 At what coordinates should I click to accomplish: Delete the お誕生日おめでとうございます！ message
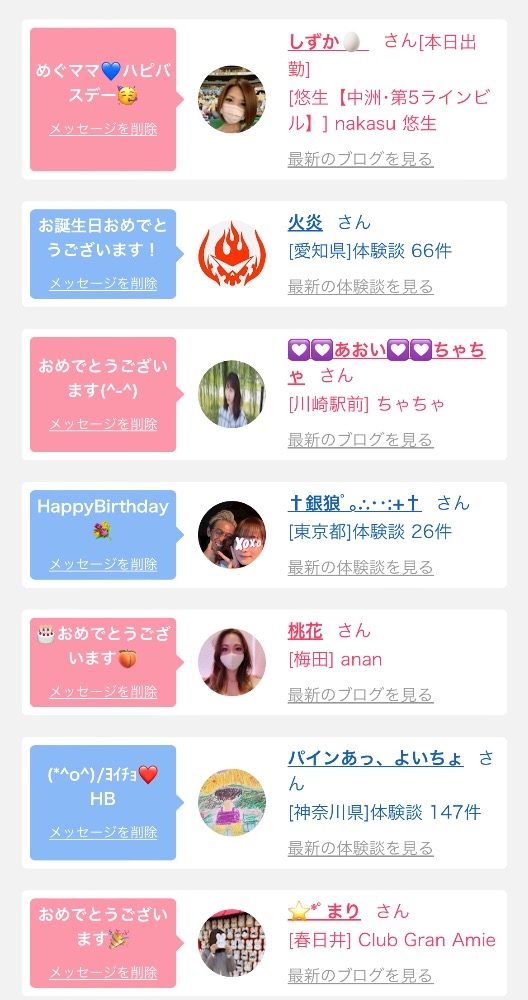coord(103,283)
